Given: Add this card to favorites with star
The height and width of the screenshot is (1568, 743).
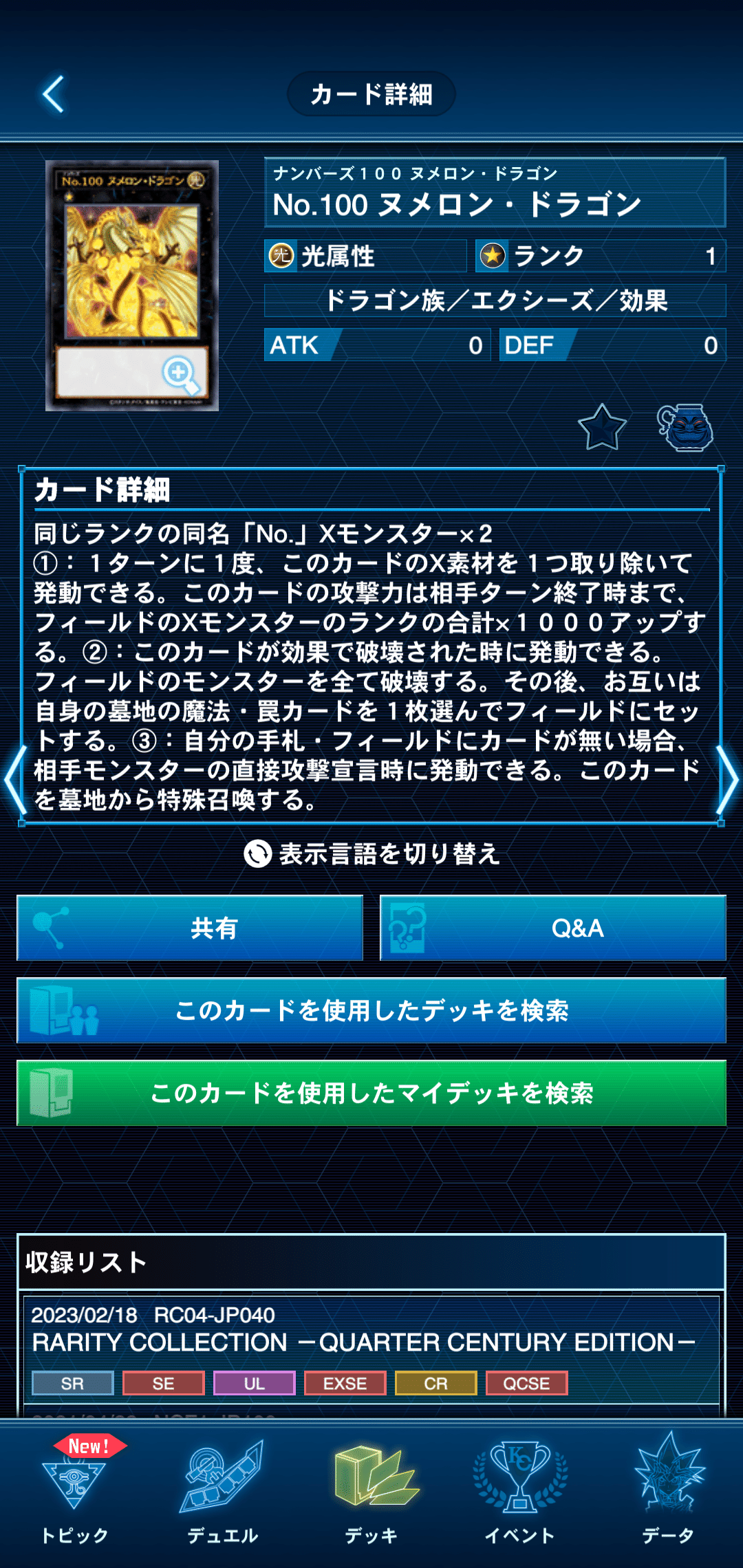Looking at the screenshot, I should click(602, 428).
